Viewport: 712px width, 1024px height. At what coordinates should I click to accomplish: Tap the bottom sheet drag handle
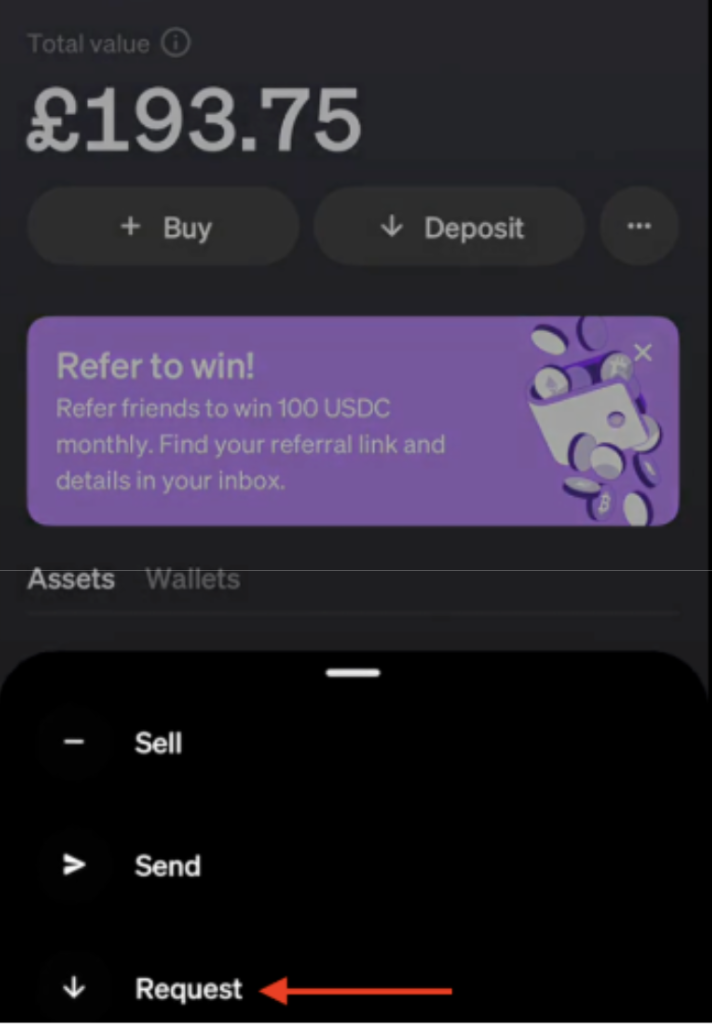tap(354, 673)
